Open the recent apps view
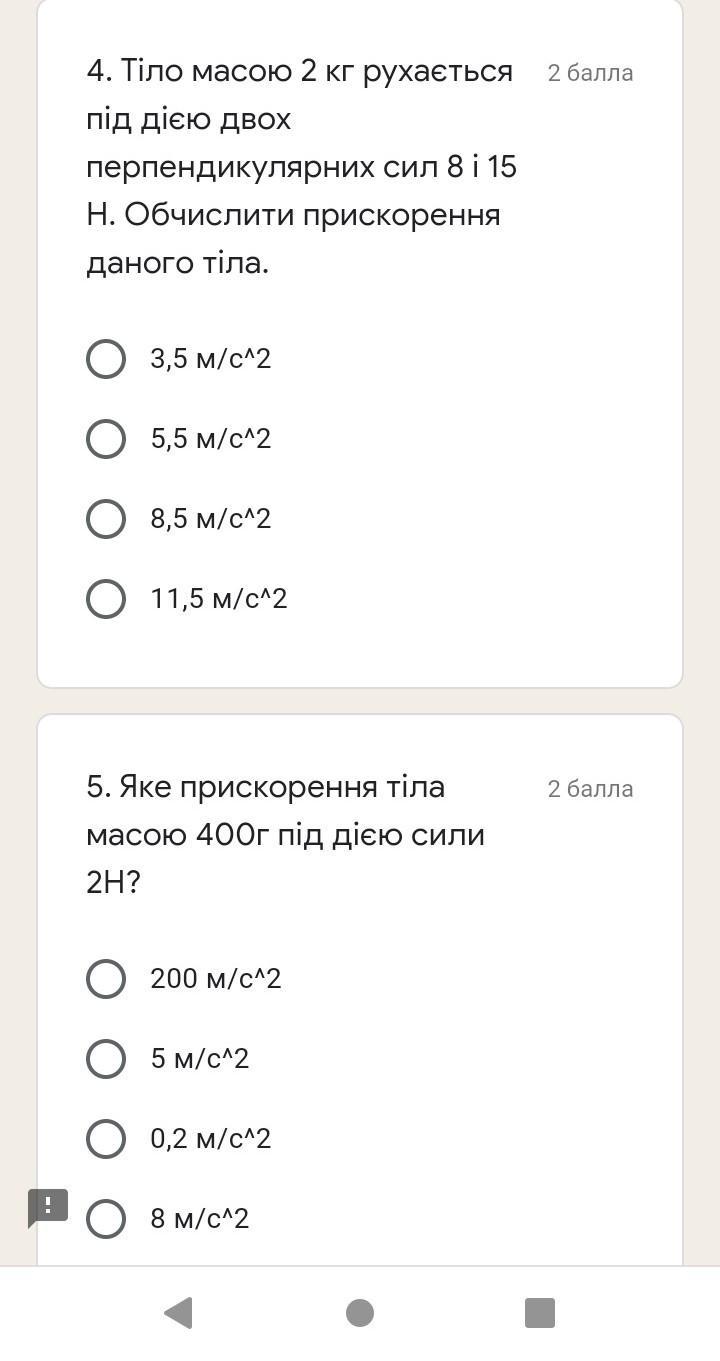The image size is (720, 1361). point(540,1313)
